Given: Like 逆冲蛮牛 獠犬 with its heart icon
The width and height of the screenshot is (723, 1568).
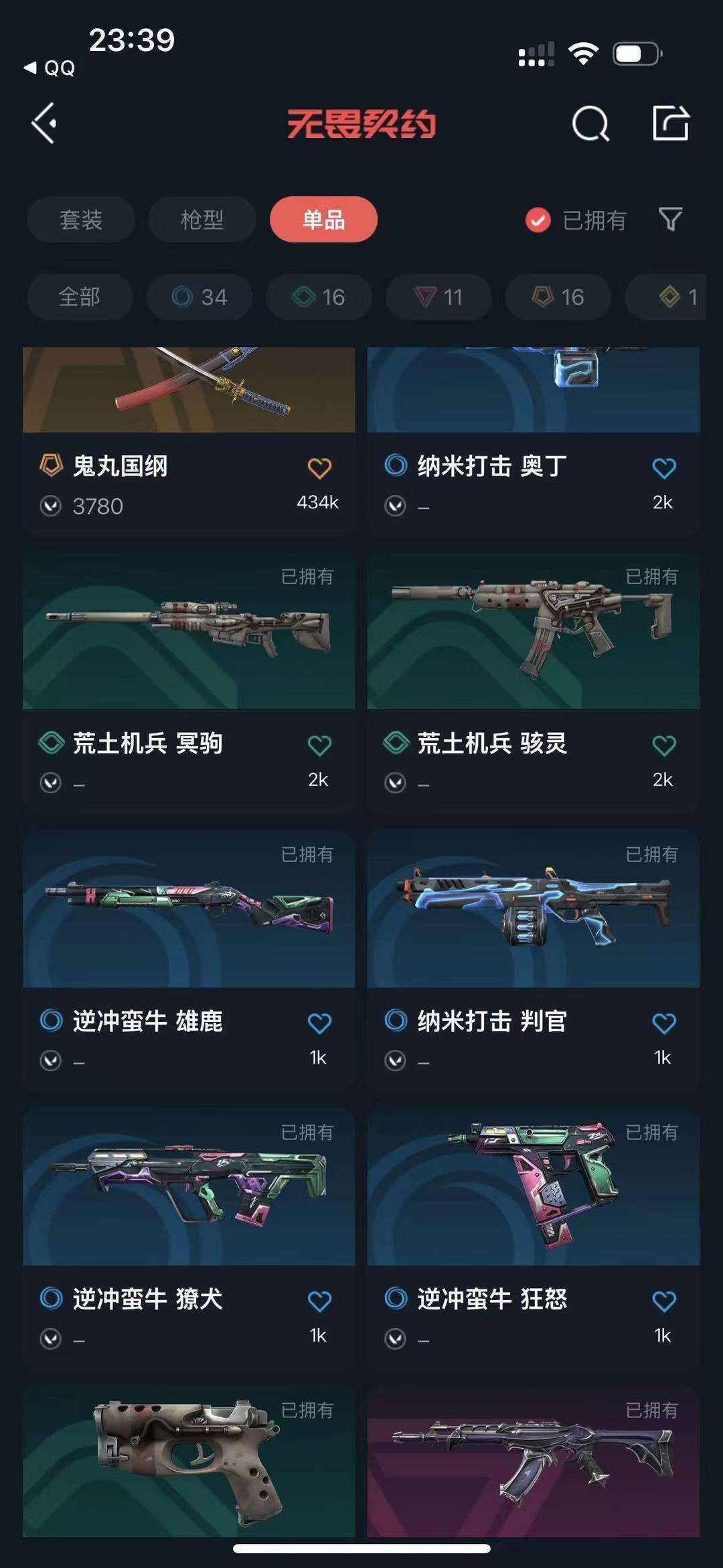Looking at the screenshot, I should (x=319, y=1301).
